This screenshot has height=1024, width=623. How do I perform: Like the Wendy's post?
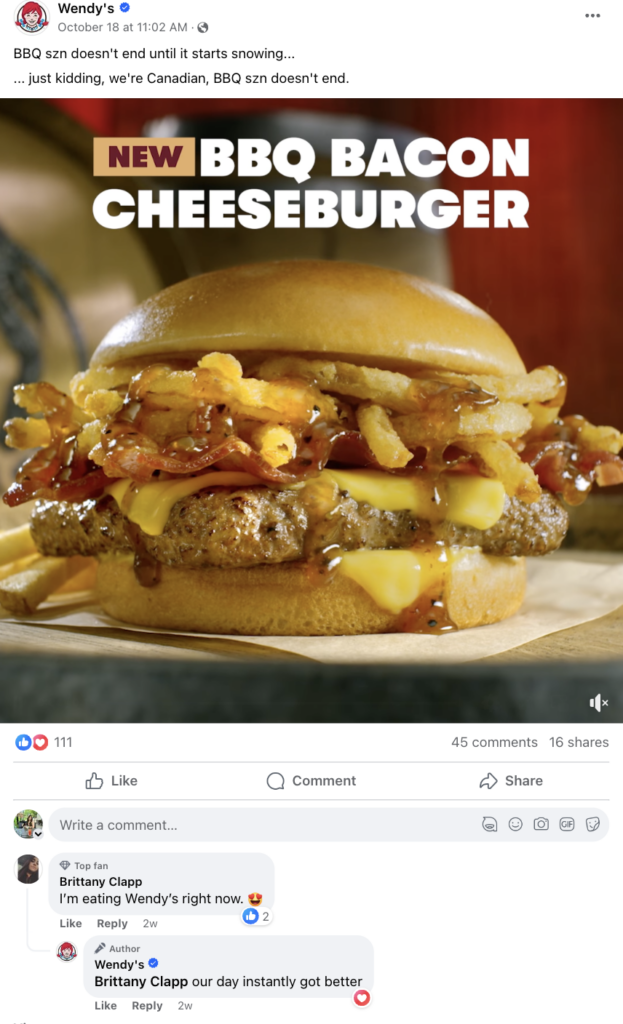pos(111,780)
